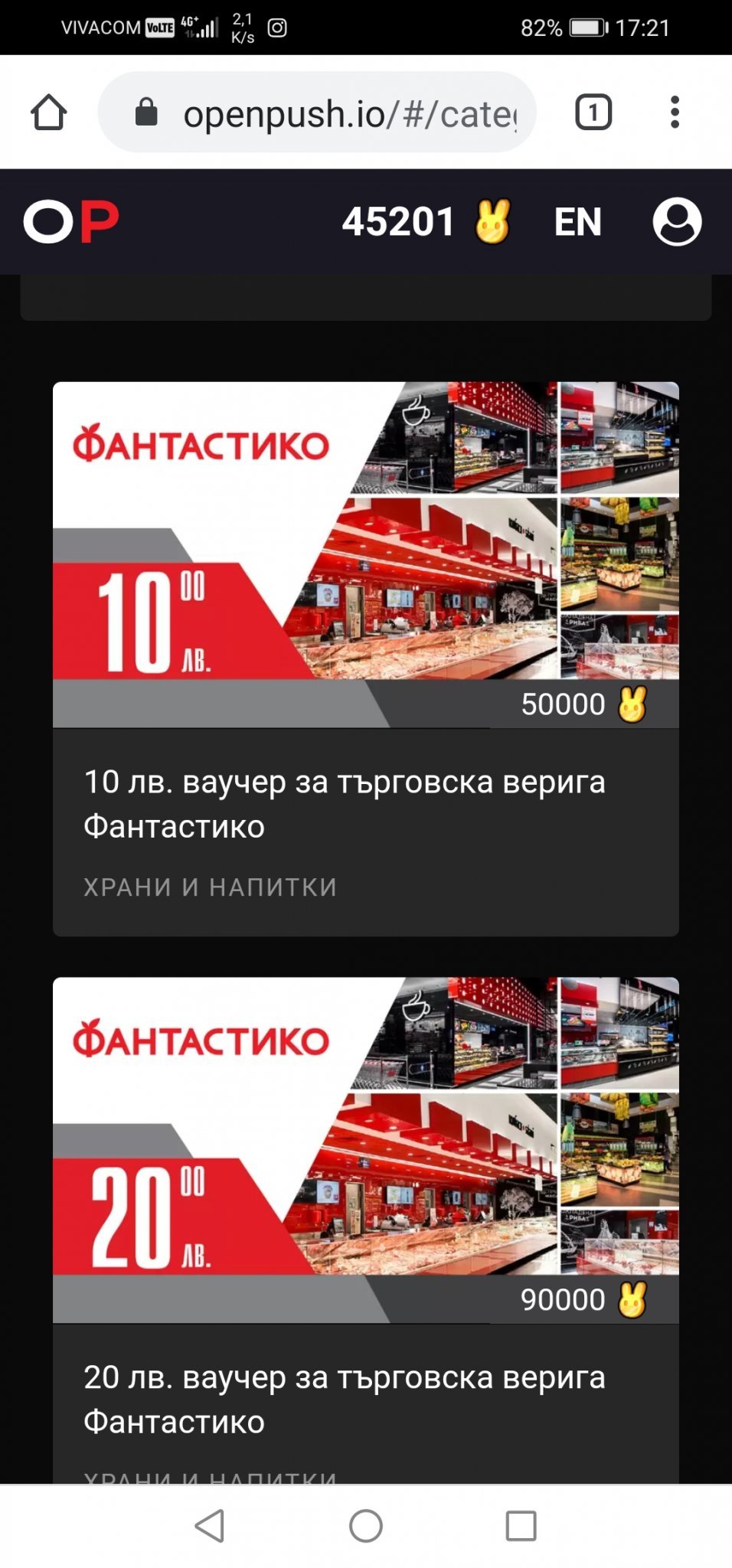Open the user profile icon

click(677, 222)
